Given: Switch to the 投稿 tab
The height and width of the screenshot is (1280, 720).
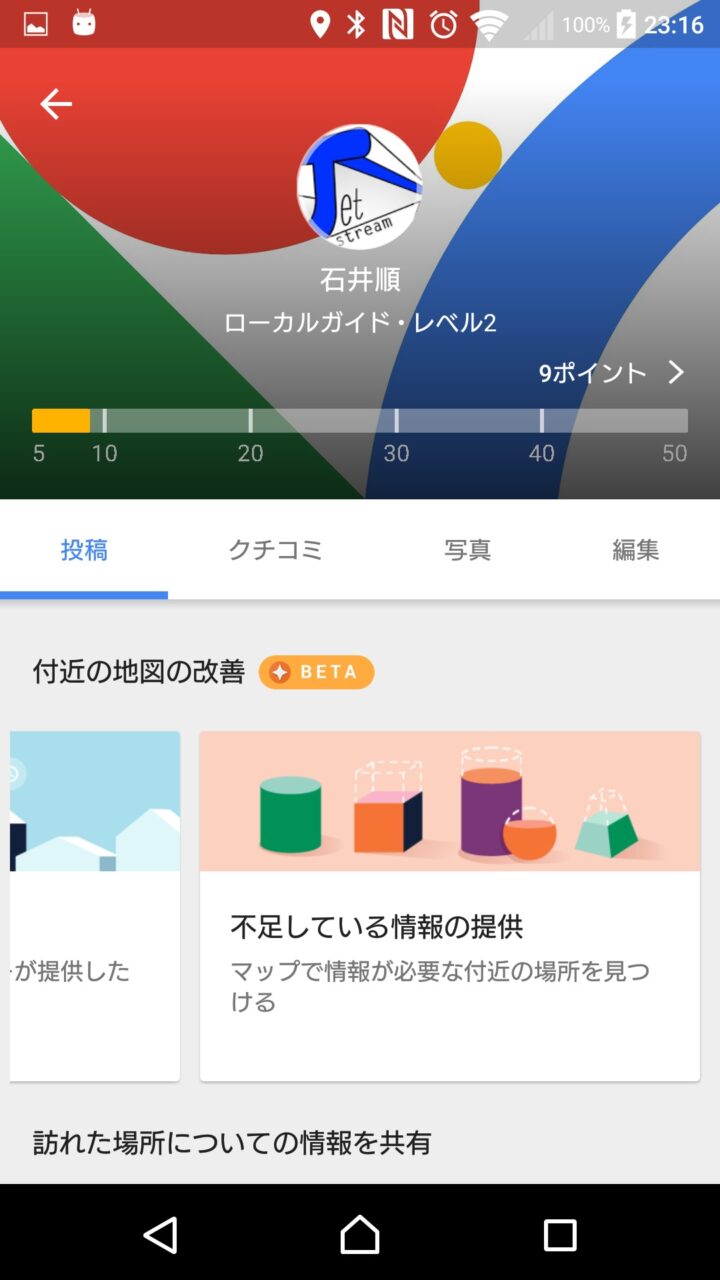Looking at the screenshot, I should coord(84,550).
